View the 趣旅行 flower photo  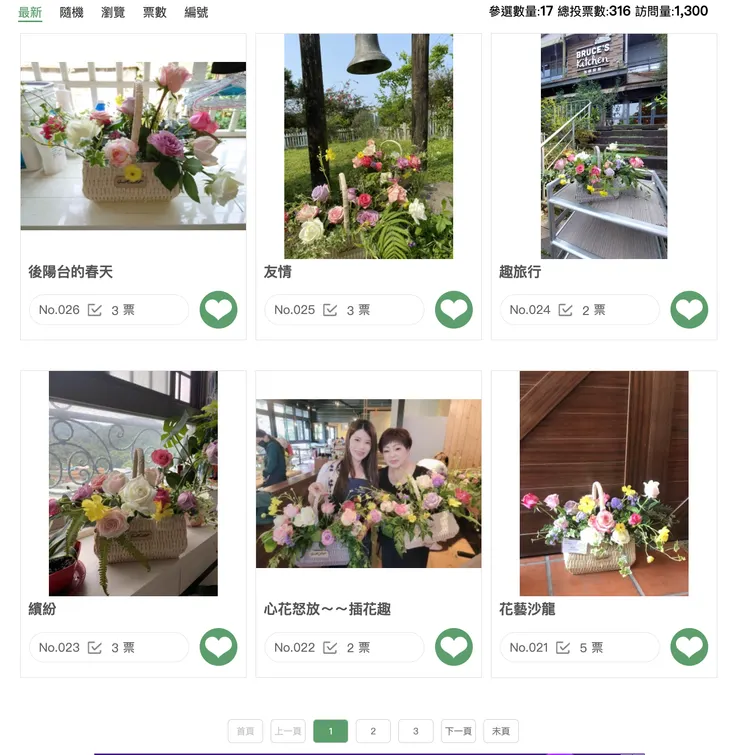(604, 146)
